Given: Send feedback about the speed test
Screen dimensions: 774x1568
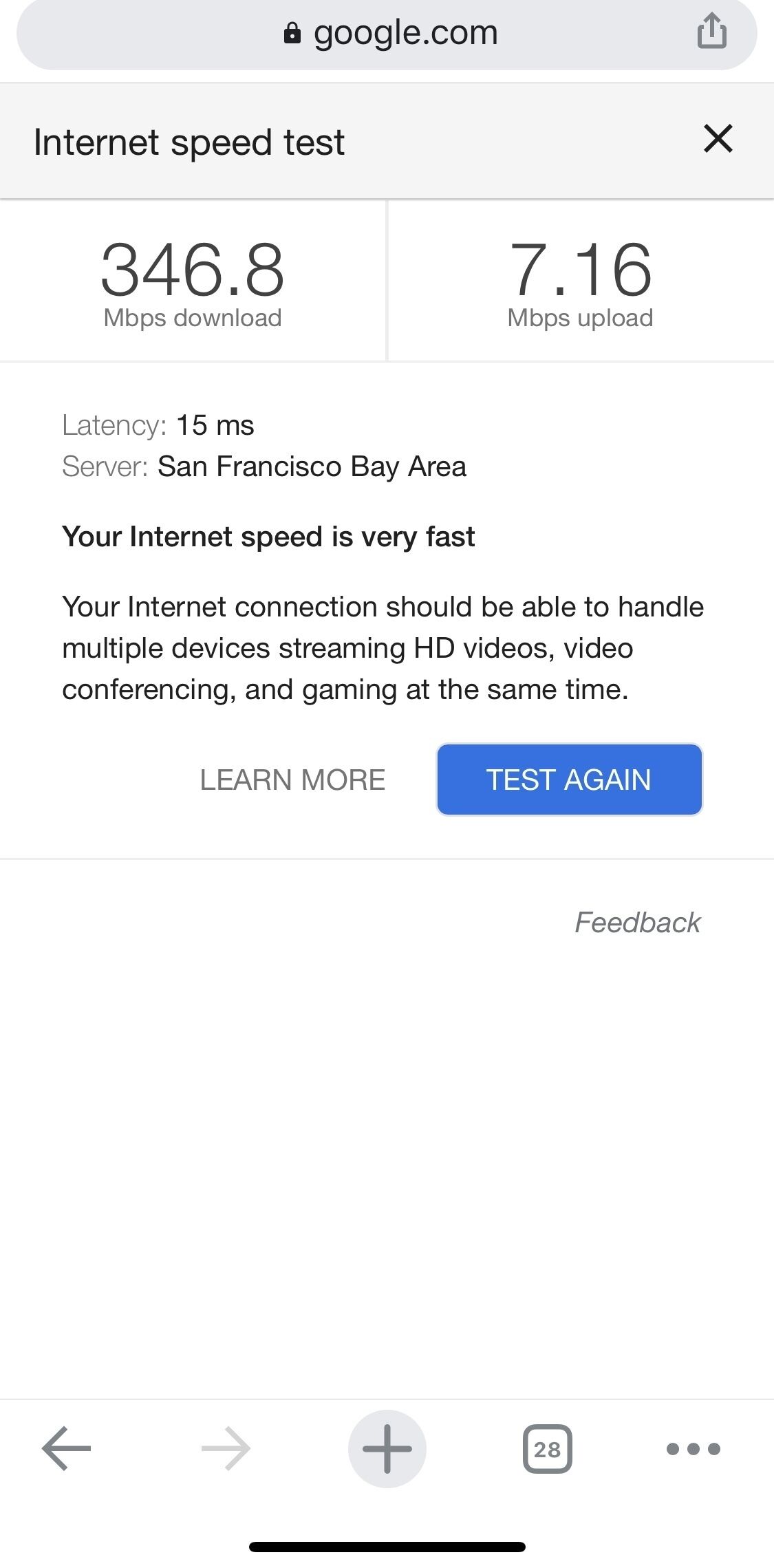Looking at the screenshot, I should point(637,923).
